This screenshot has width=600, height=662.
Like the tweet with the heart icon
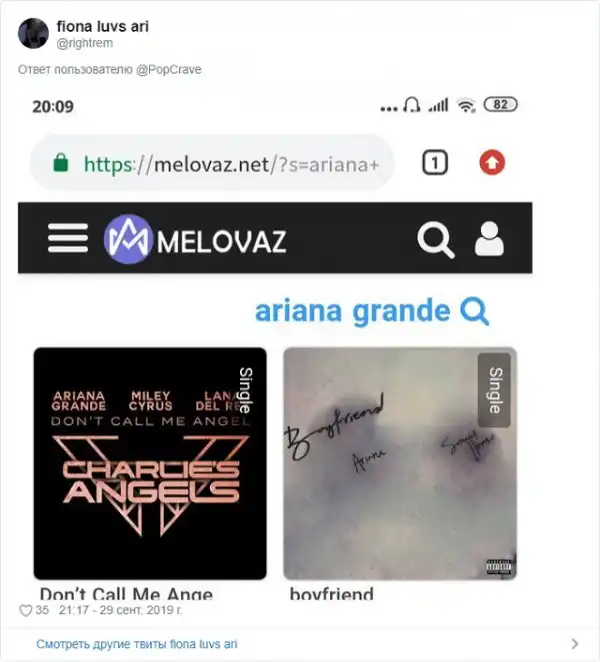click(27, 610)
